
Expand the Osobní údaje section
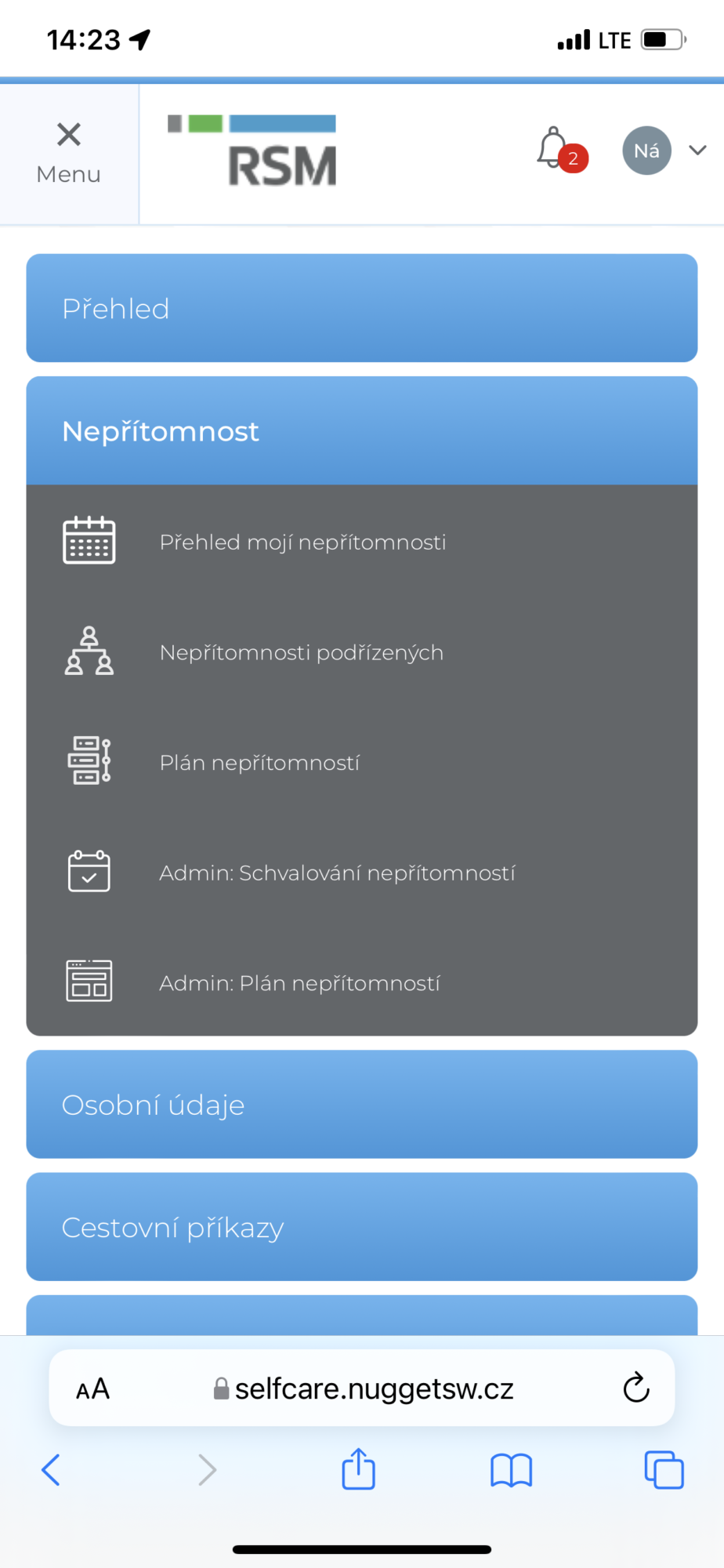tap(362, 1104)
